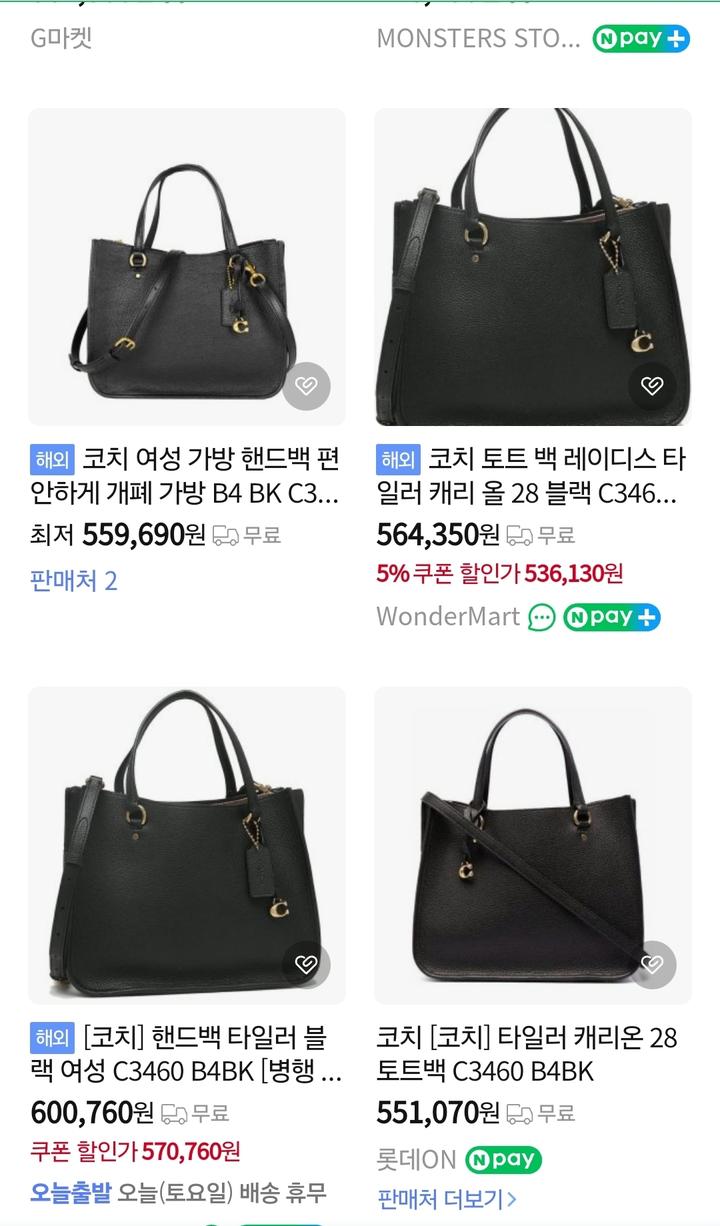Open WonderMart chat talk icon

click(541, 617)
